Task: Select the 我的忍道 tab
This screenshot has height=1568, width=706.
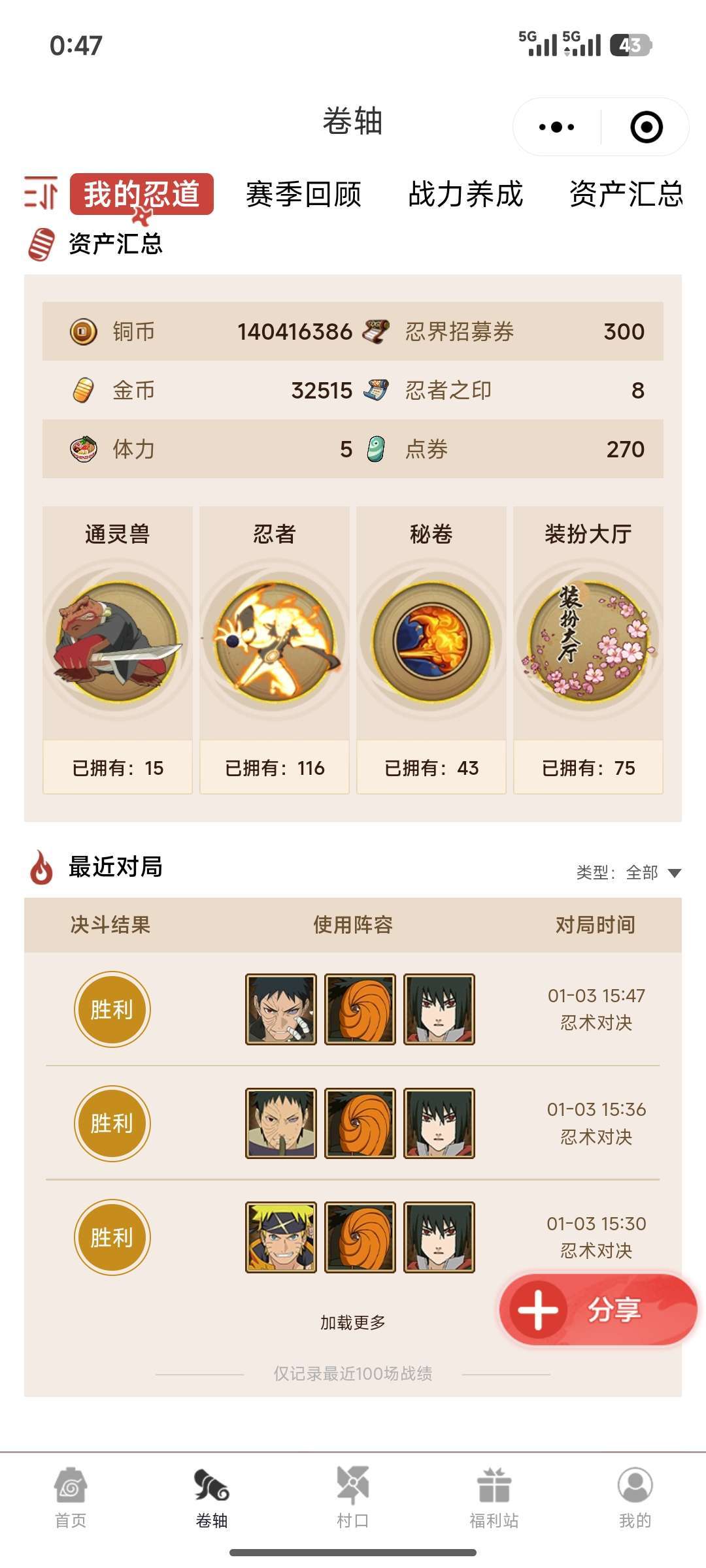Action: (x=142, y=194)
